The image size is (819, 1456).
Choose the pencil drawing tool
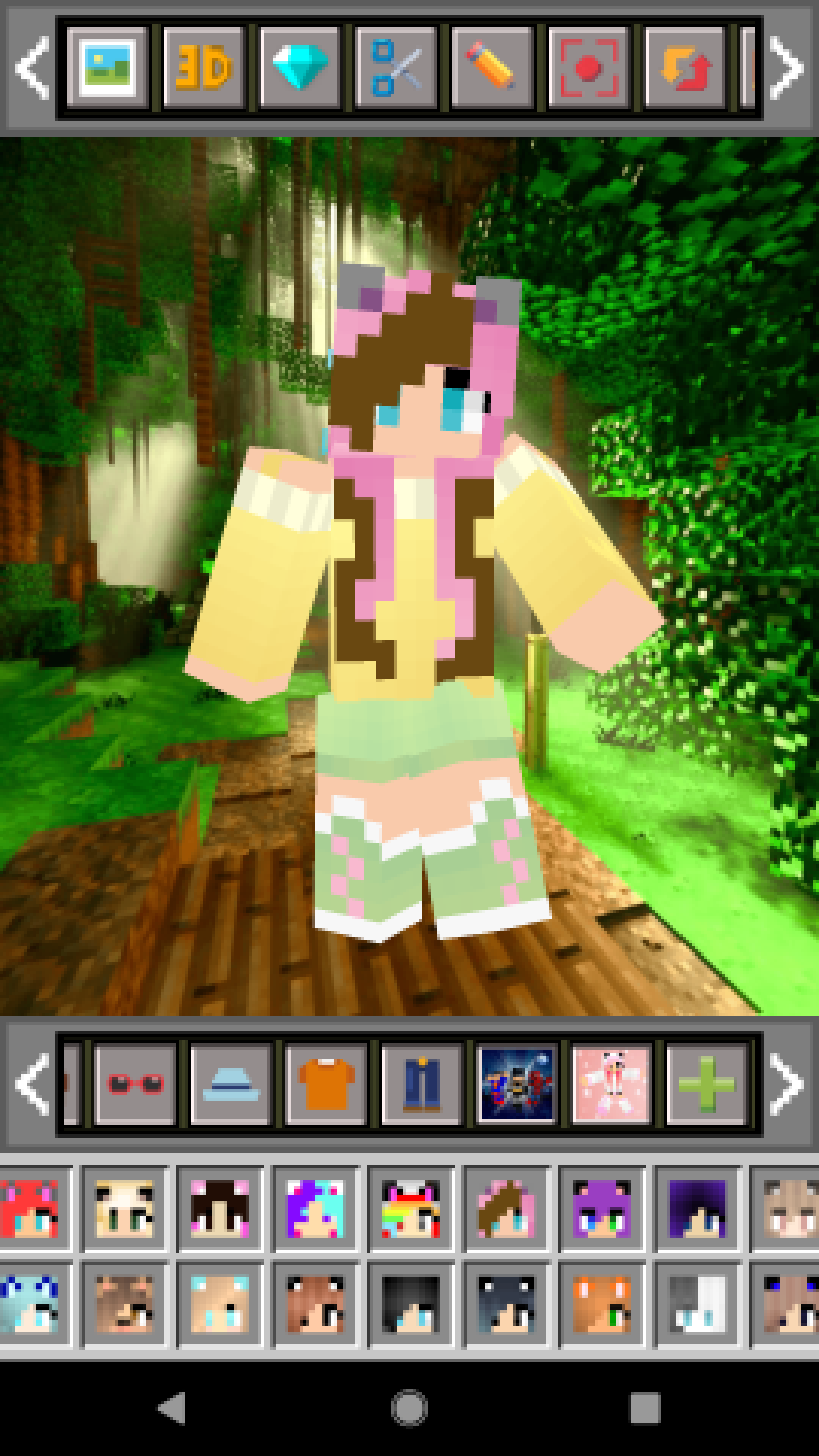[x=491, y=68]
